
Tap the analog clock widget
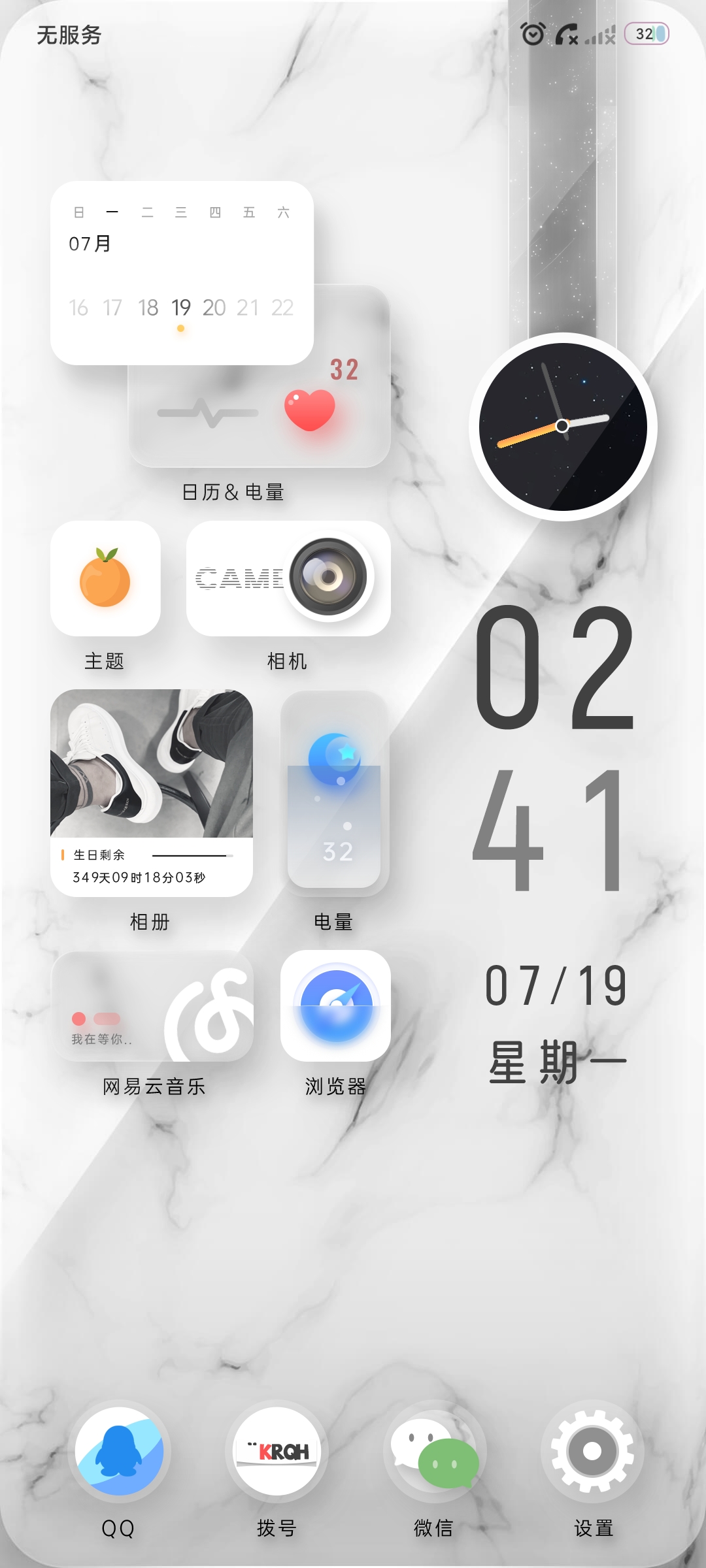pyautogui.click(x=563, y=427)
